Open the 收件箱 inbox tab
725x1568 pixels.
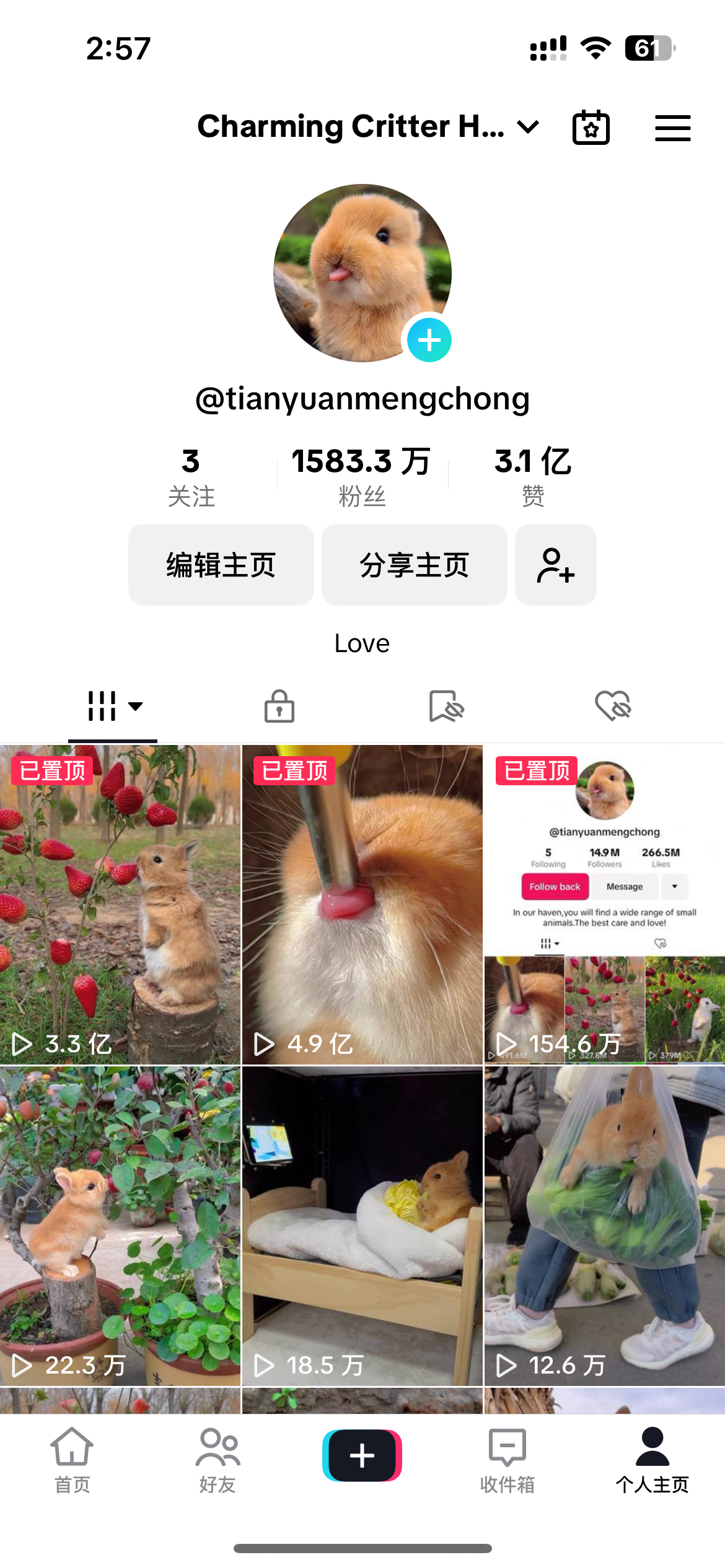click(x=507, y=1460)
